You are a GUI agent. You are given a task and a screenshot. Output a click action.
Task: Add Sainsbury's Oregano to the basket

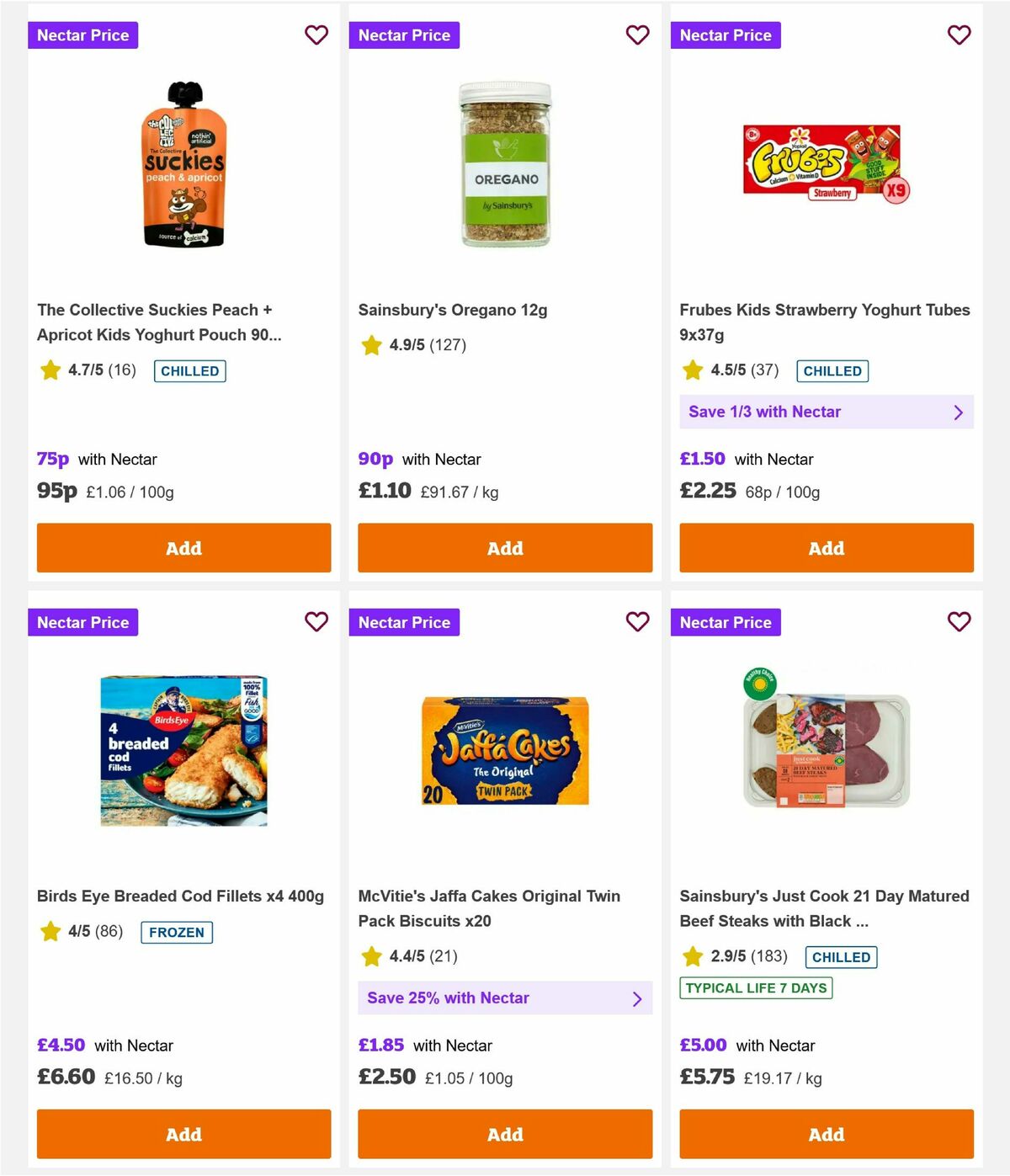pos(505,548)
